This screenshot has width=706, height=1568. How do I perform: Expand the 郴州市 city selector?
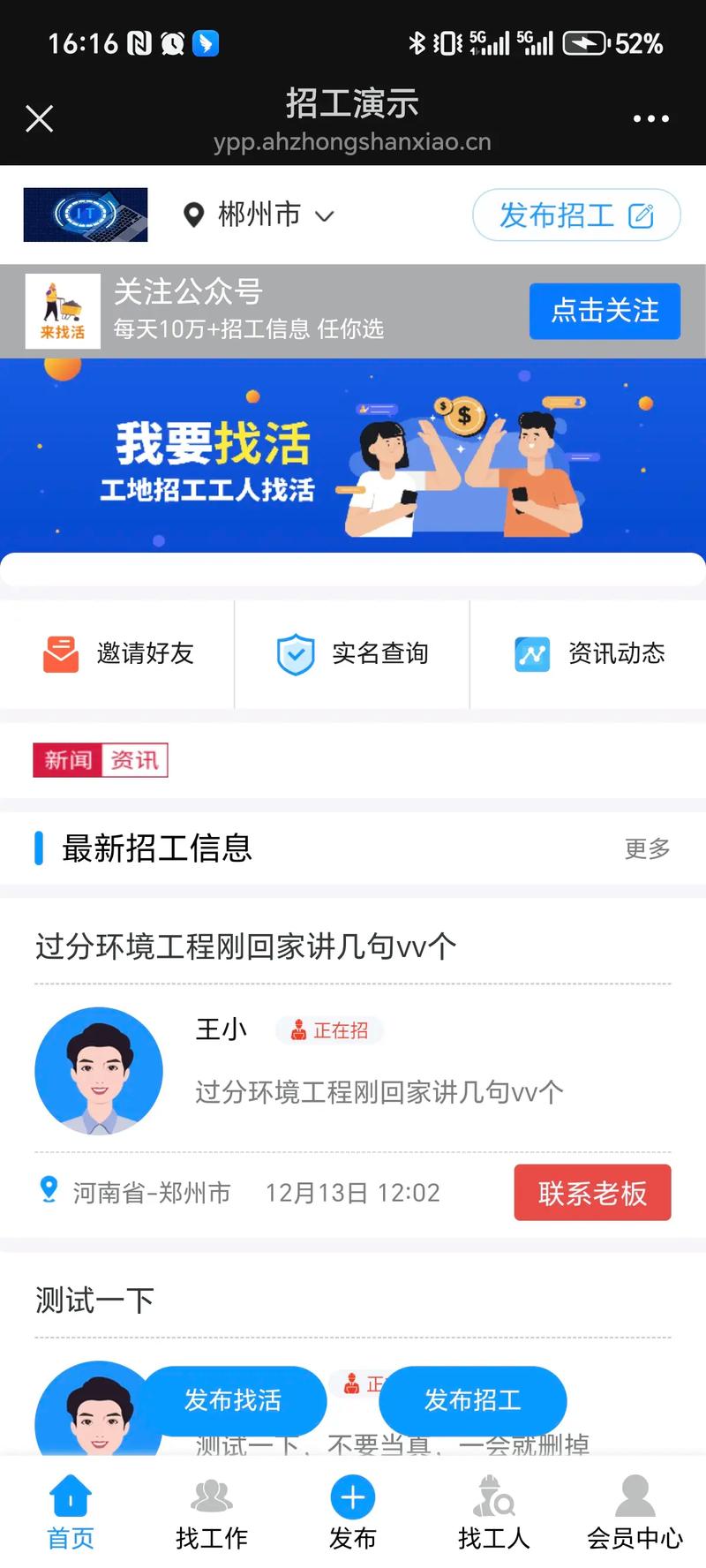(x=259, y=215)
